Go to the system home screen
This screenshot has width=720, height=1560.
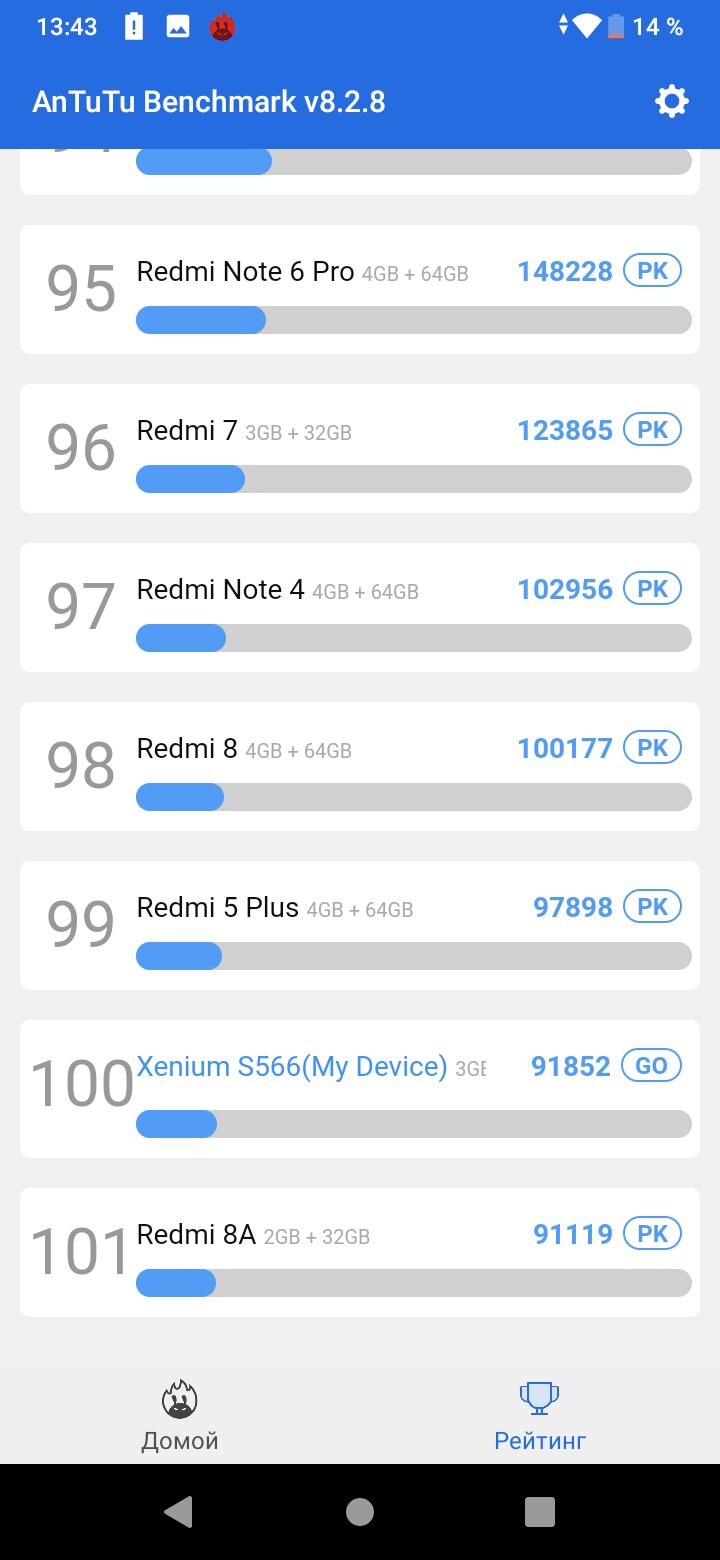coord(360,1511)
